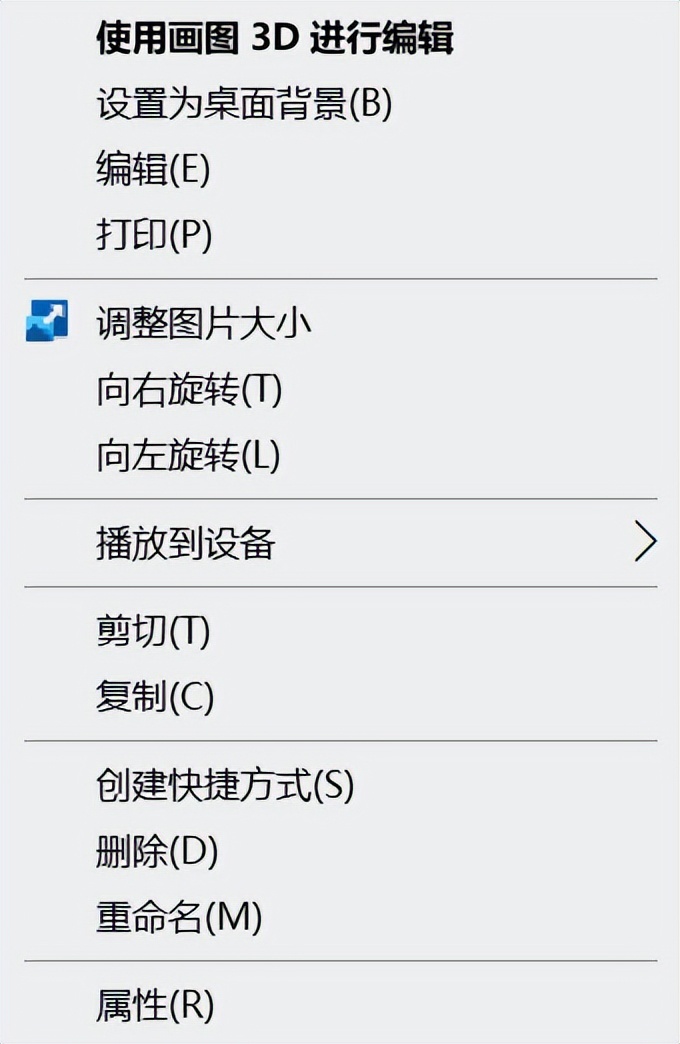Delete the file via 删除(D)

pos(157,851)
